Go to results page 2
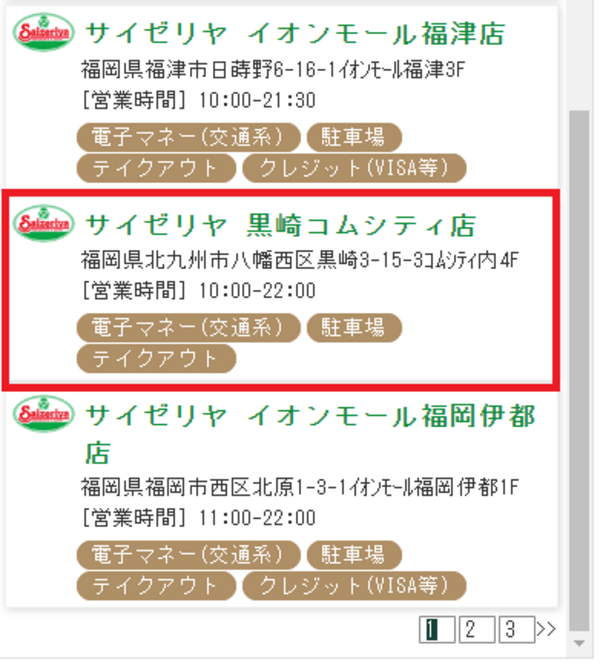600x668 pixels. click(475, 629)
